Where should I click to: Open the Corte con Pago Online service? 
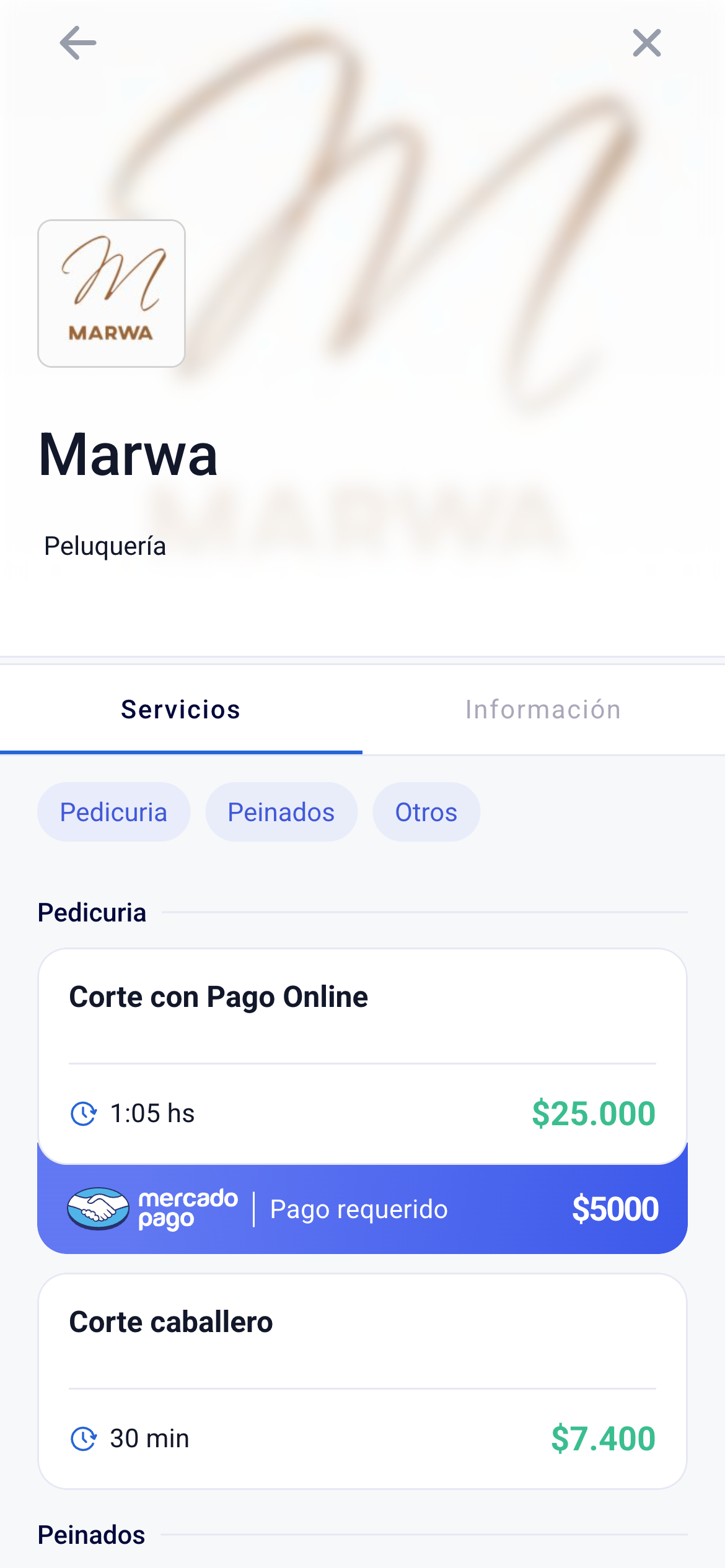click(362, 1055)
